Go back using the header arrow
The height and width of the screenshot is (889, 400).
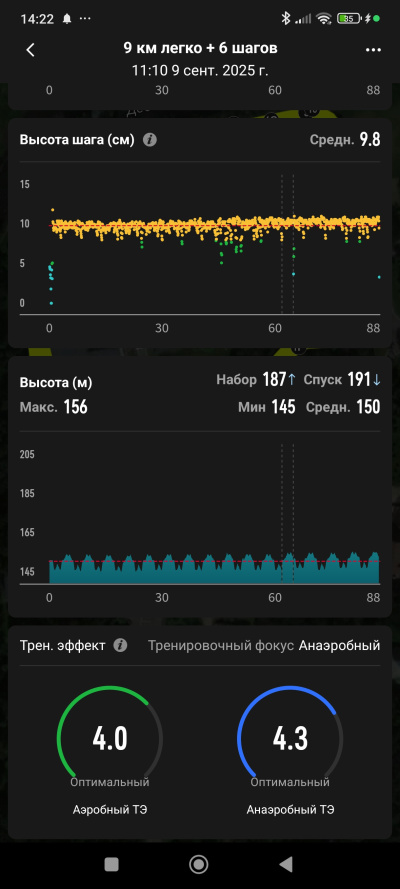31,50
